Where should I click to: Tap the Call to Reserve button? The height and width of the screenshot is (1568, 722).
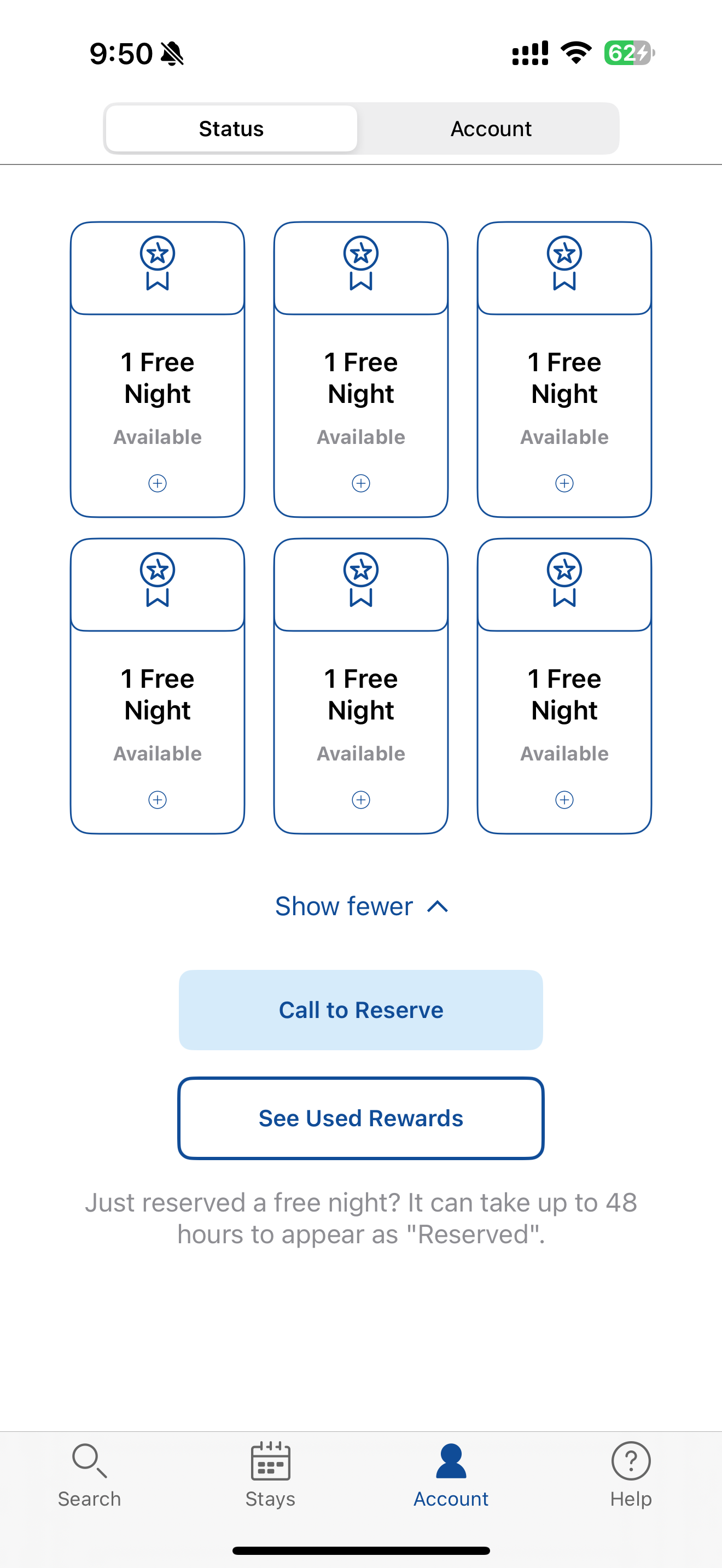[x=361, y=1010]
